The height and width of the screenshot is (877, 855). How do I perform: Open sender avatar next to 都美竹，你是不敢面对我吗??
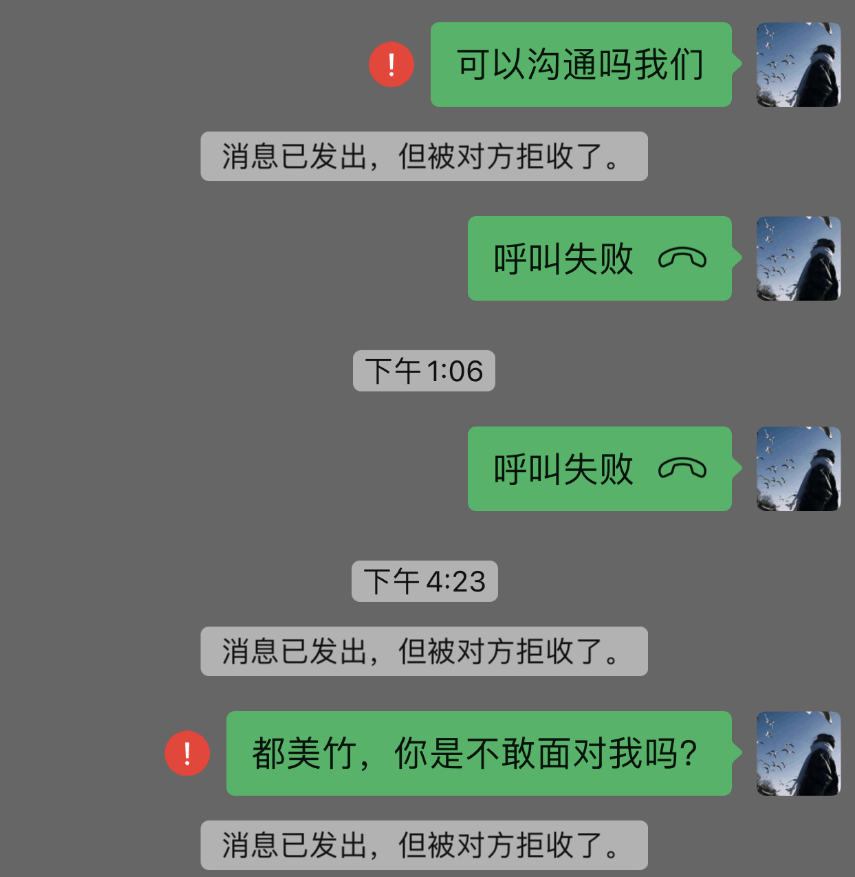click(798, 754)
